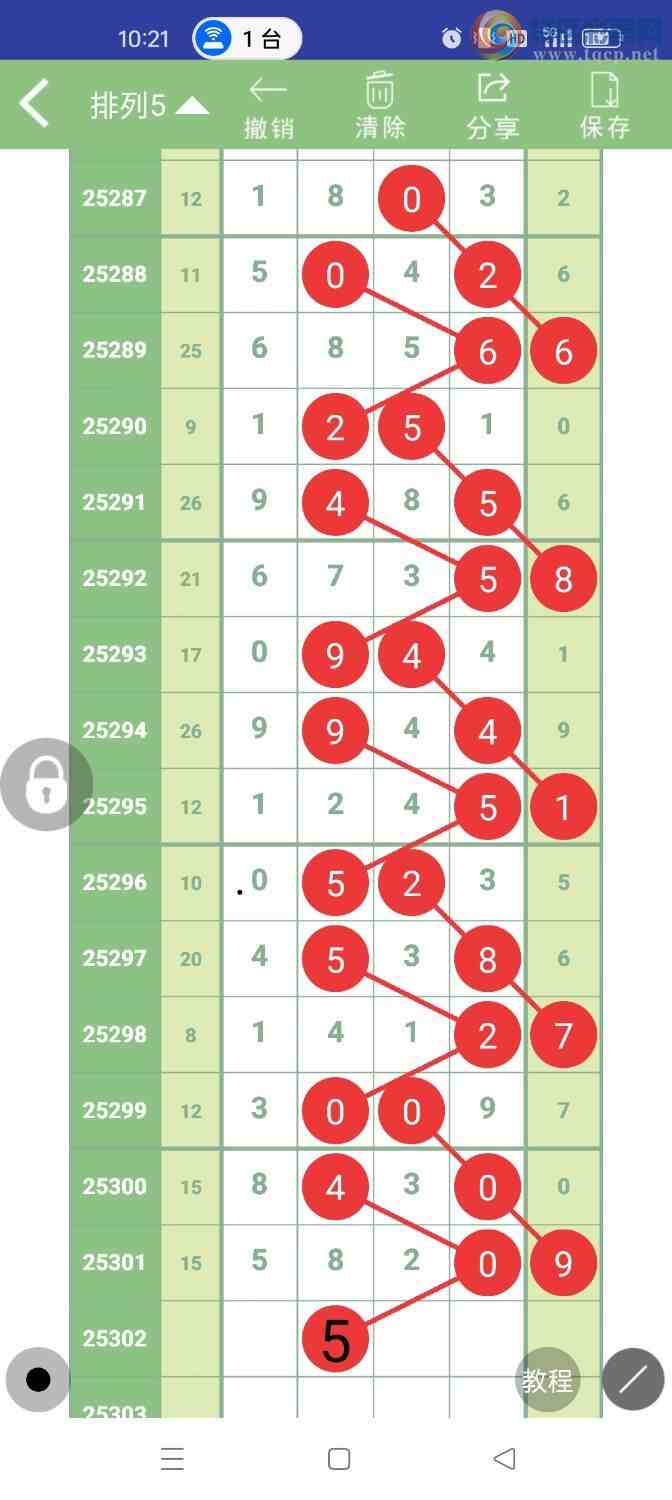Toggle the floating lock button
The image size is (672, 1500).
point(45,785)
